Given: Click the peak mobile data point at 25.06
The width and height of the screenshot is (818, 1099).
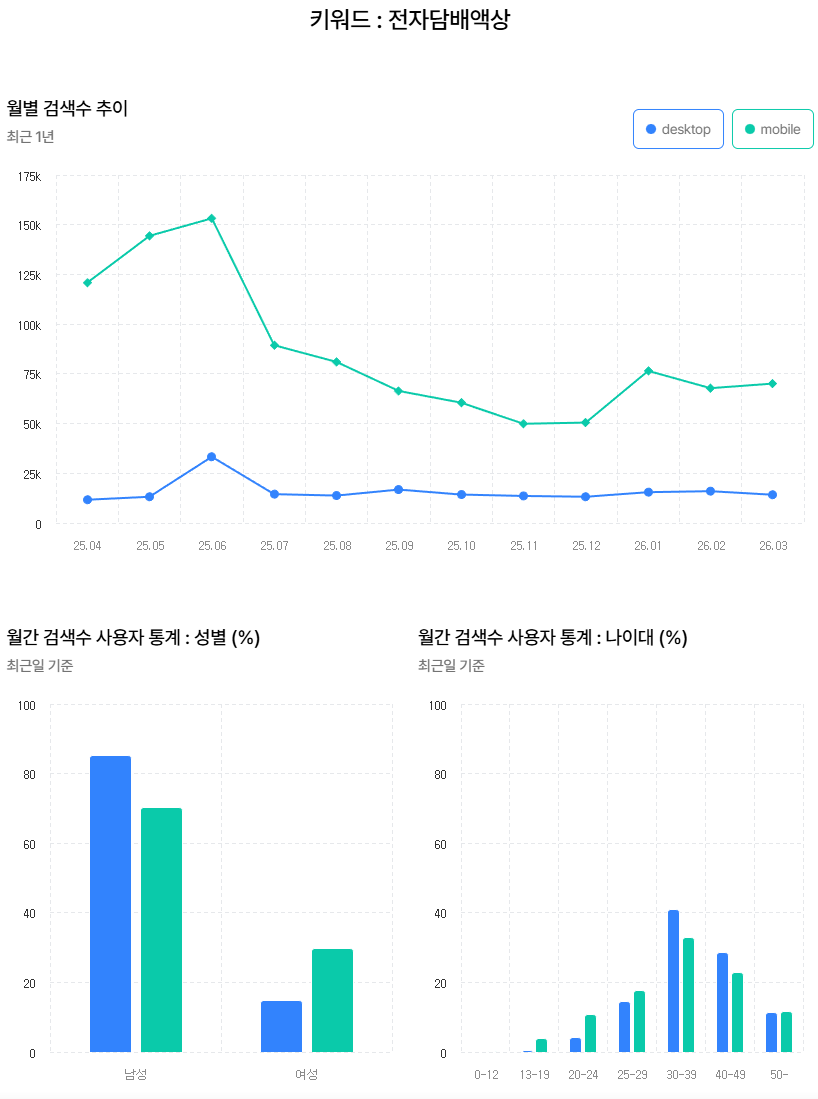Looking at the screenshot, I should (x=211, y=216).
